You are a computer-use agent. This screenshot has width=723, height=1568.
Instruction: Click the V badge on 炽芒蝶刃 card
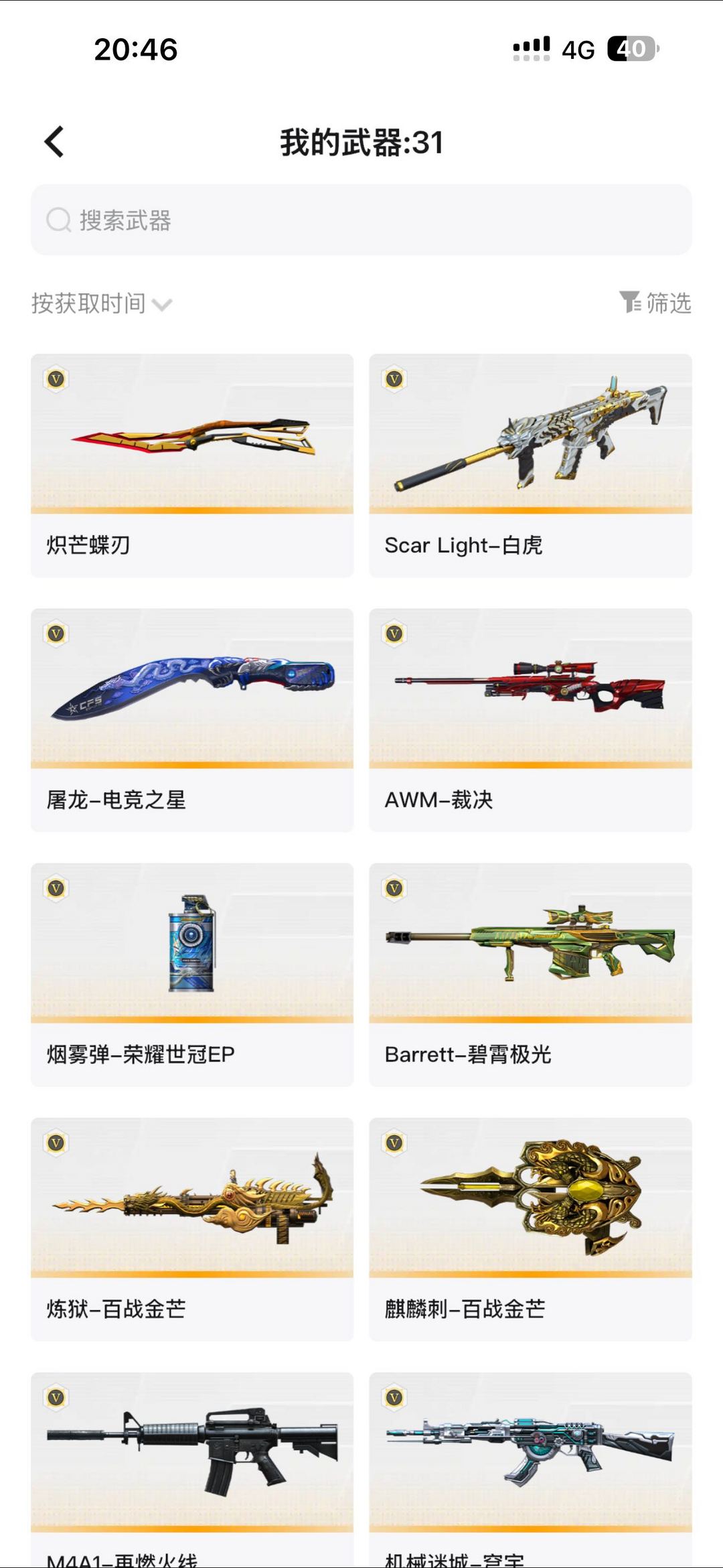point(57,378)
